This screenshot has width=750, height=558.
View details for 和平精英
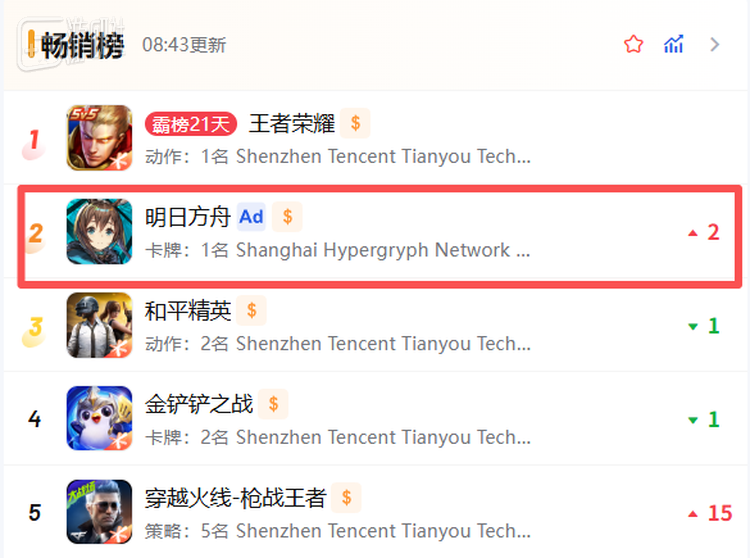[188, 311]
